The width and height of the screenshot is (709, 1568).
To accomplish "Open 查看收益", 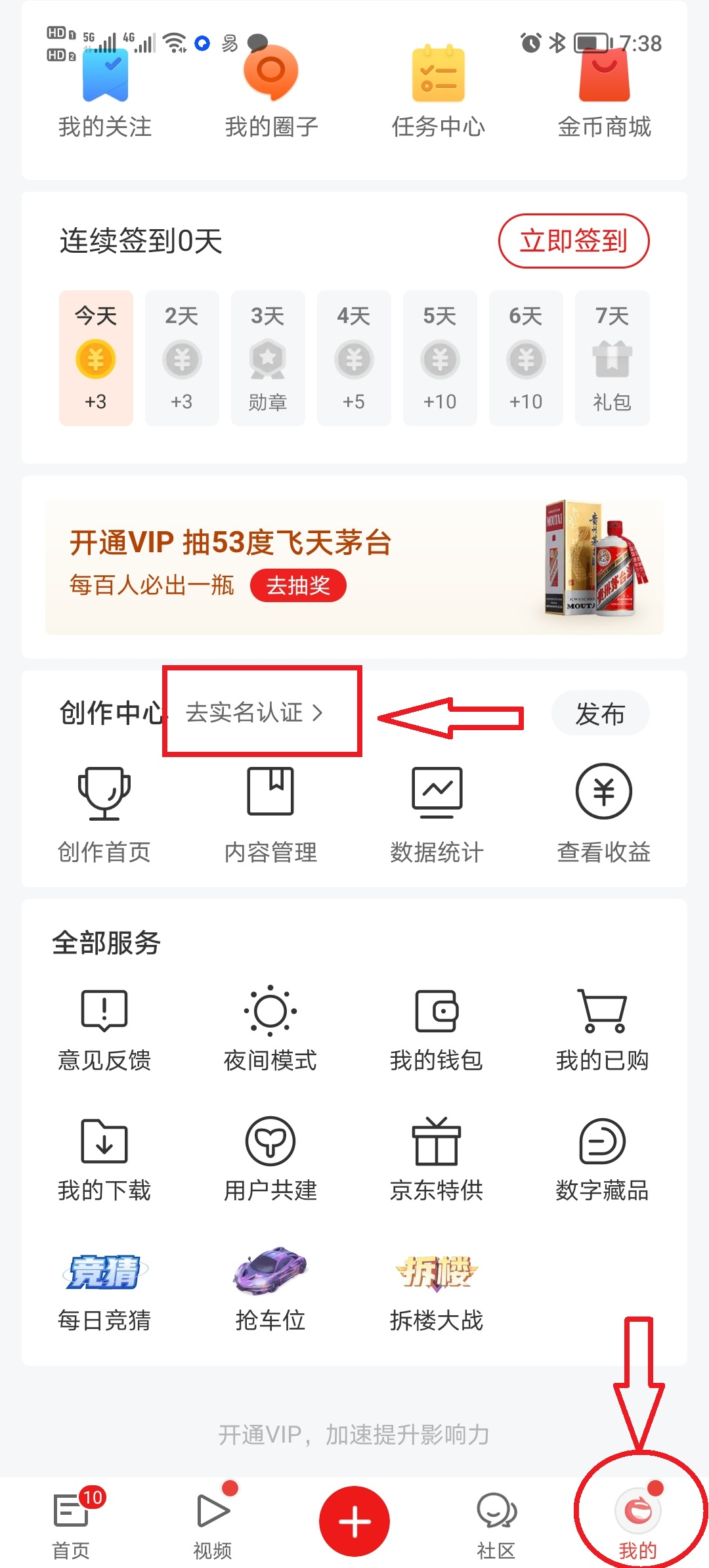I will pyautogui.click(x=603, y=813).
